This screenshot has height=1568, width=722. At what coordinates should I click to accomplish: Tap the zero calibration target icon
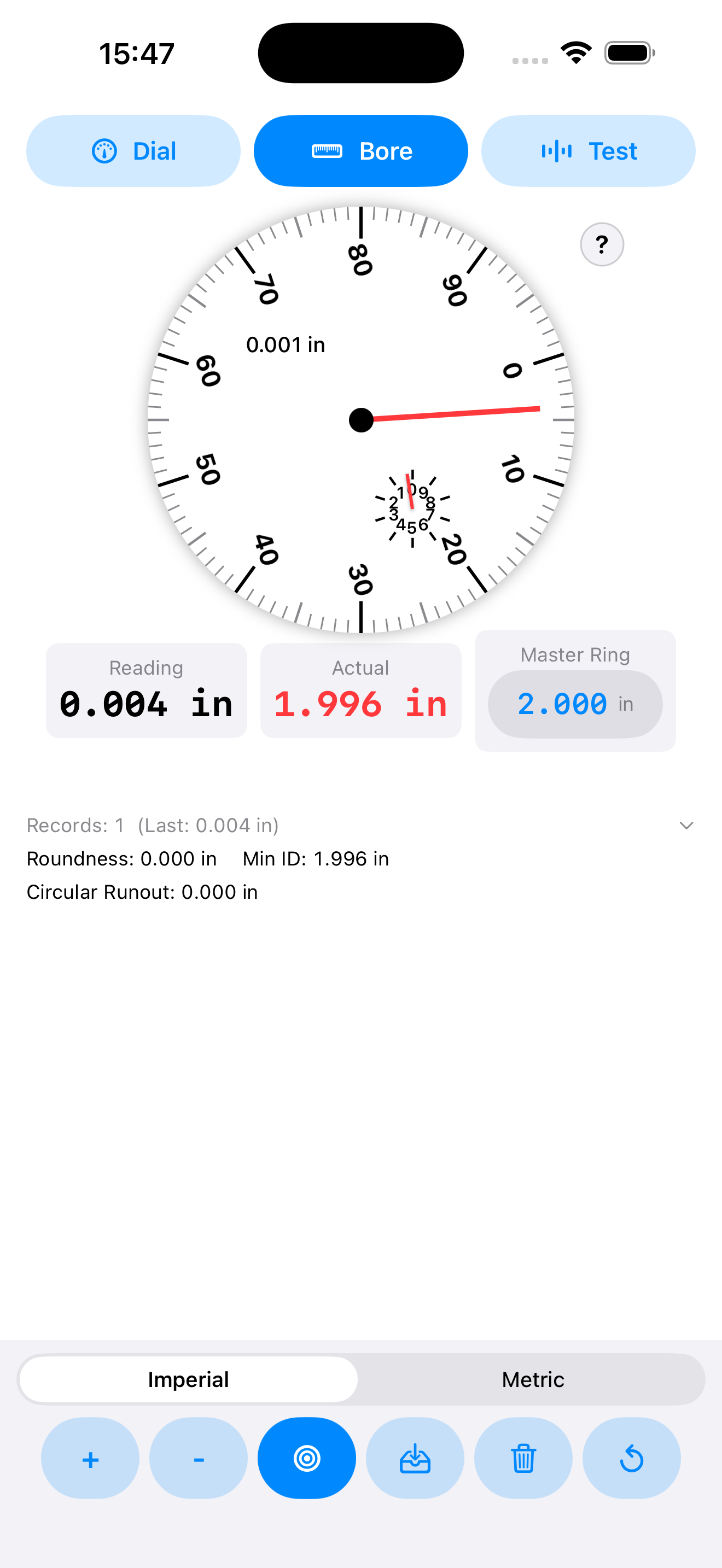coord(307,1459)
